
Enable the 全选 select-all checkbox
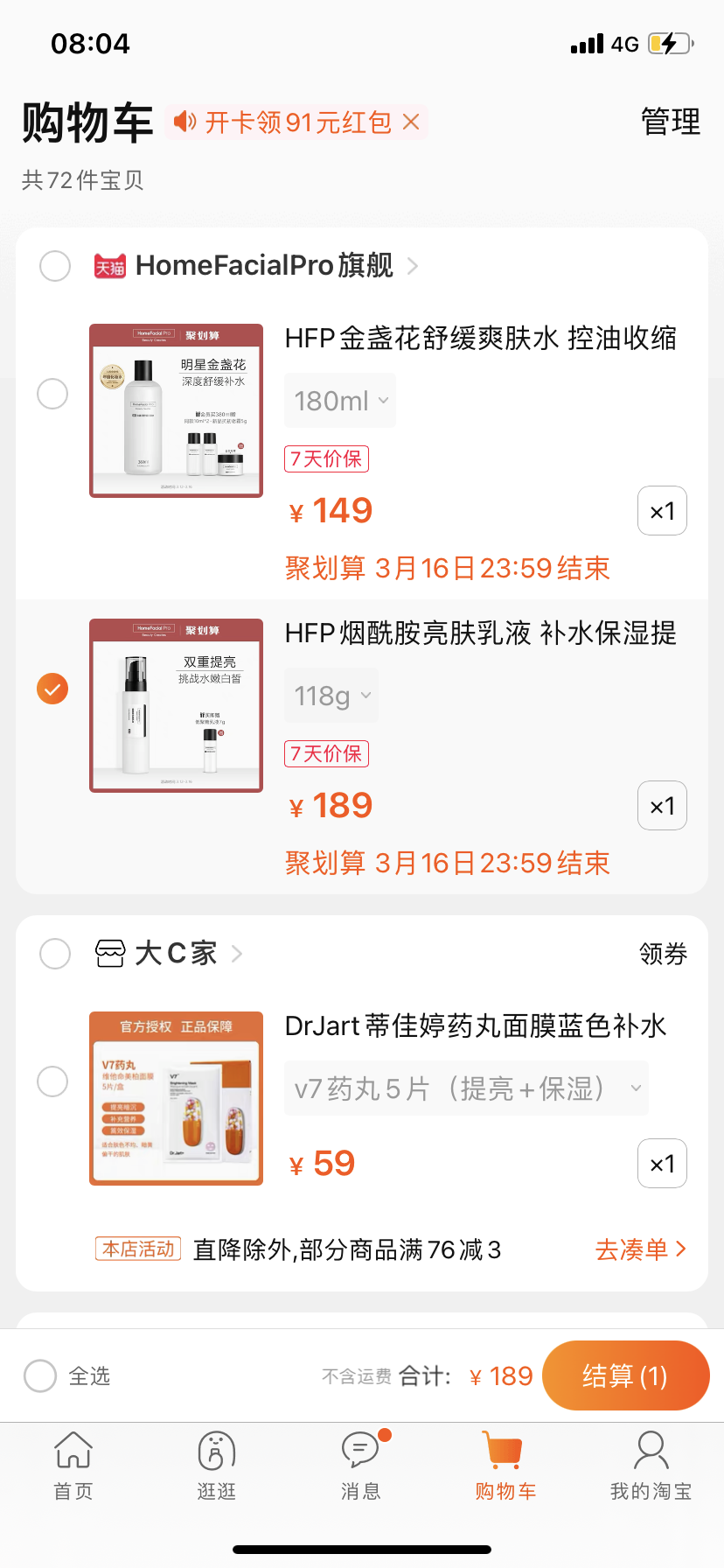(39, 1375)
